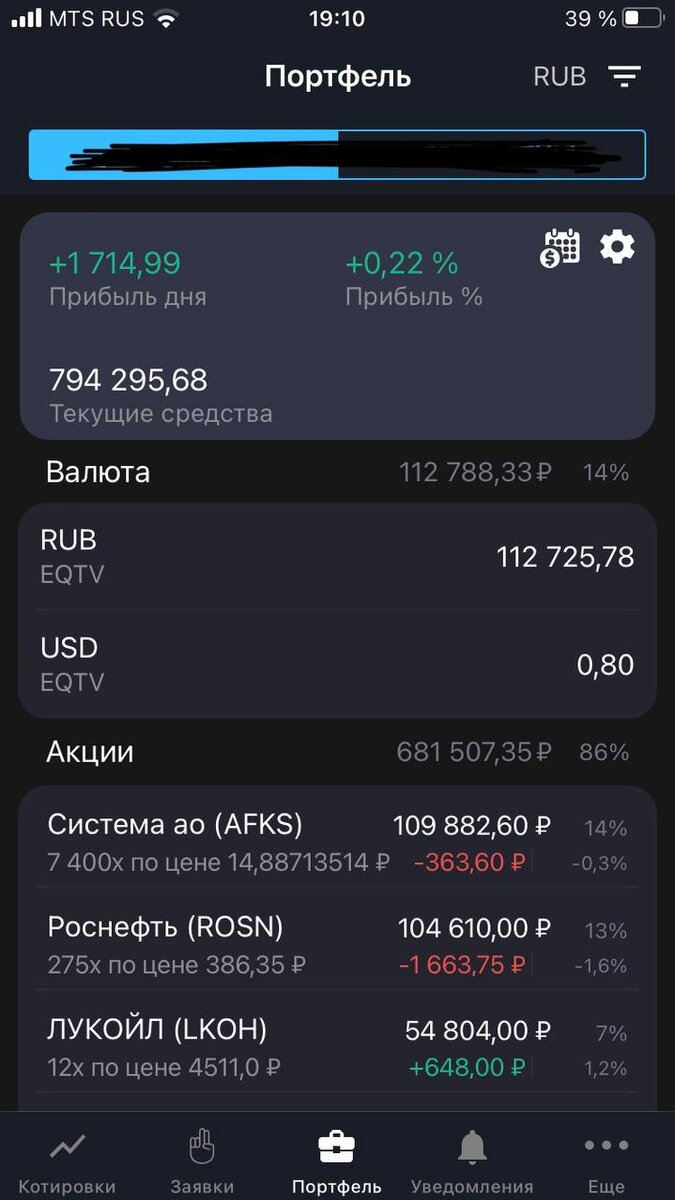Select the redacted account selector bar
Image resolution: width=675 pixels, height=1200 pixels.
pyautogui.click(x=337, y=155)
